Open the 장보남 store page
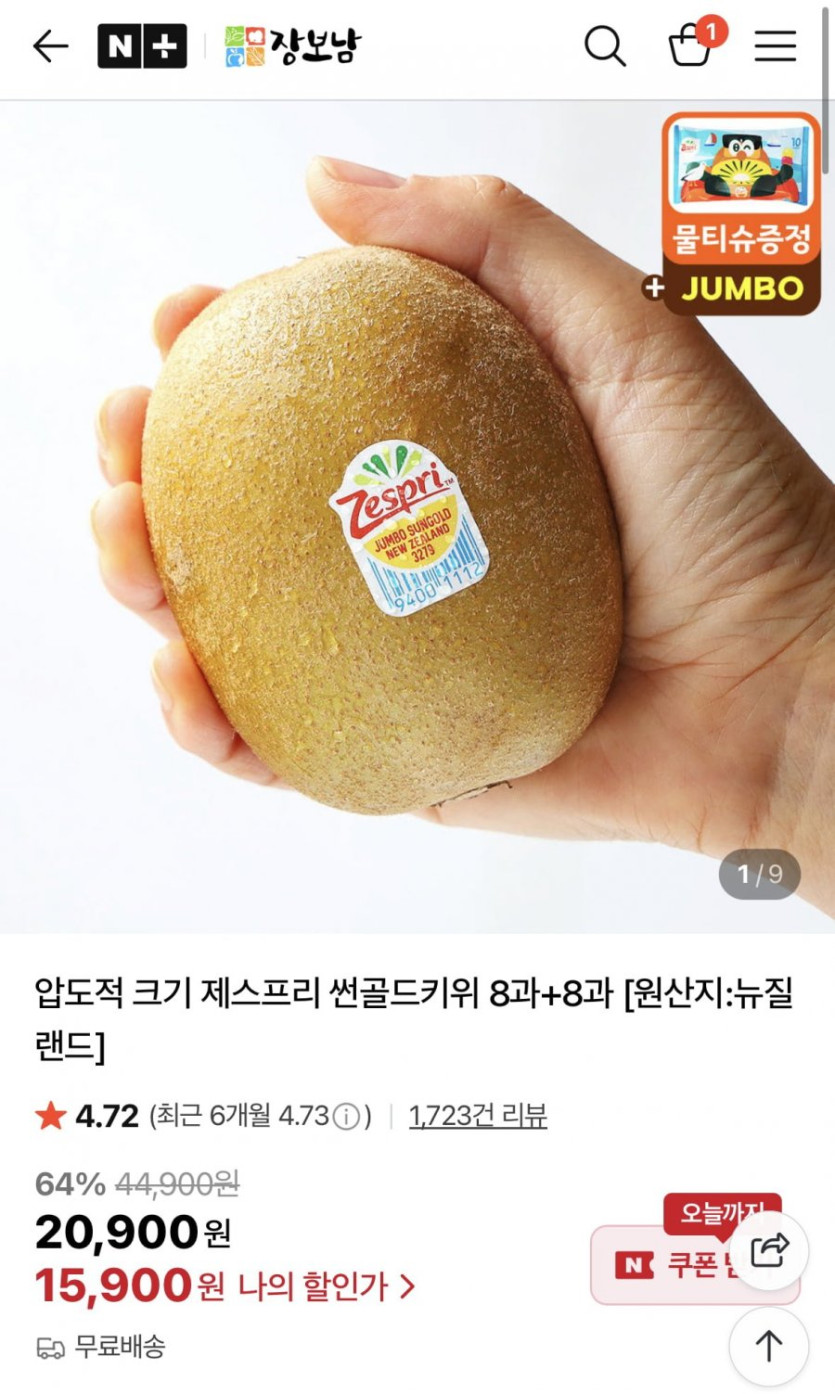835x1394 pixels. coord(293,46)
